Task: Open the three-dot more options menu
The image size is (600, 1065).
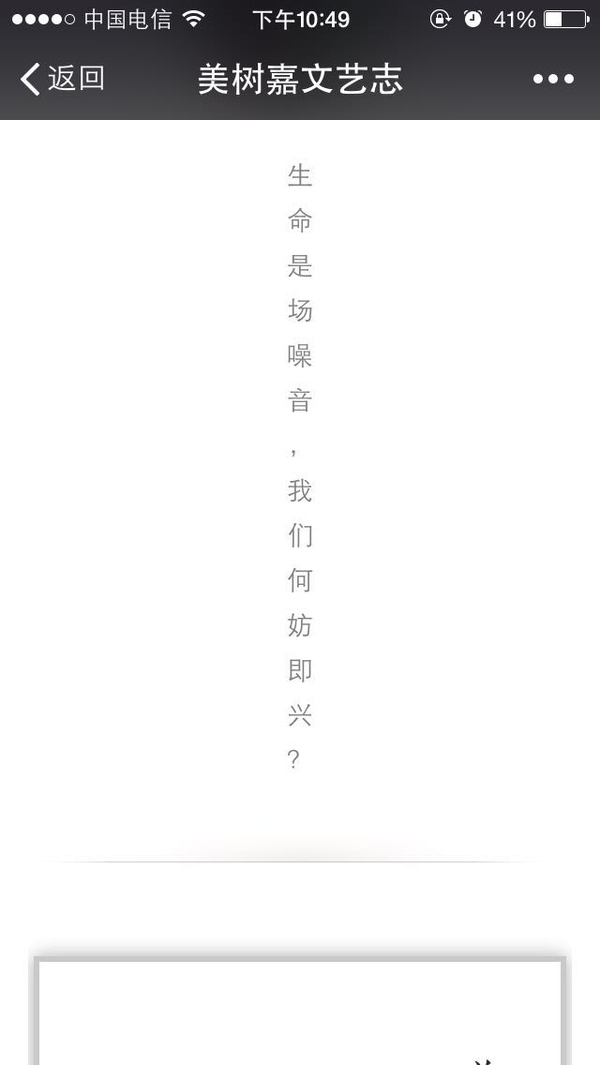Action: (553, 79)
